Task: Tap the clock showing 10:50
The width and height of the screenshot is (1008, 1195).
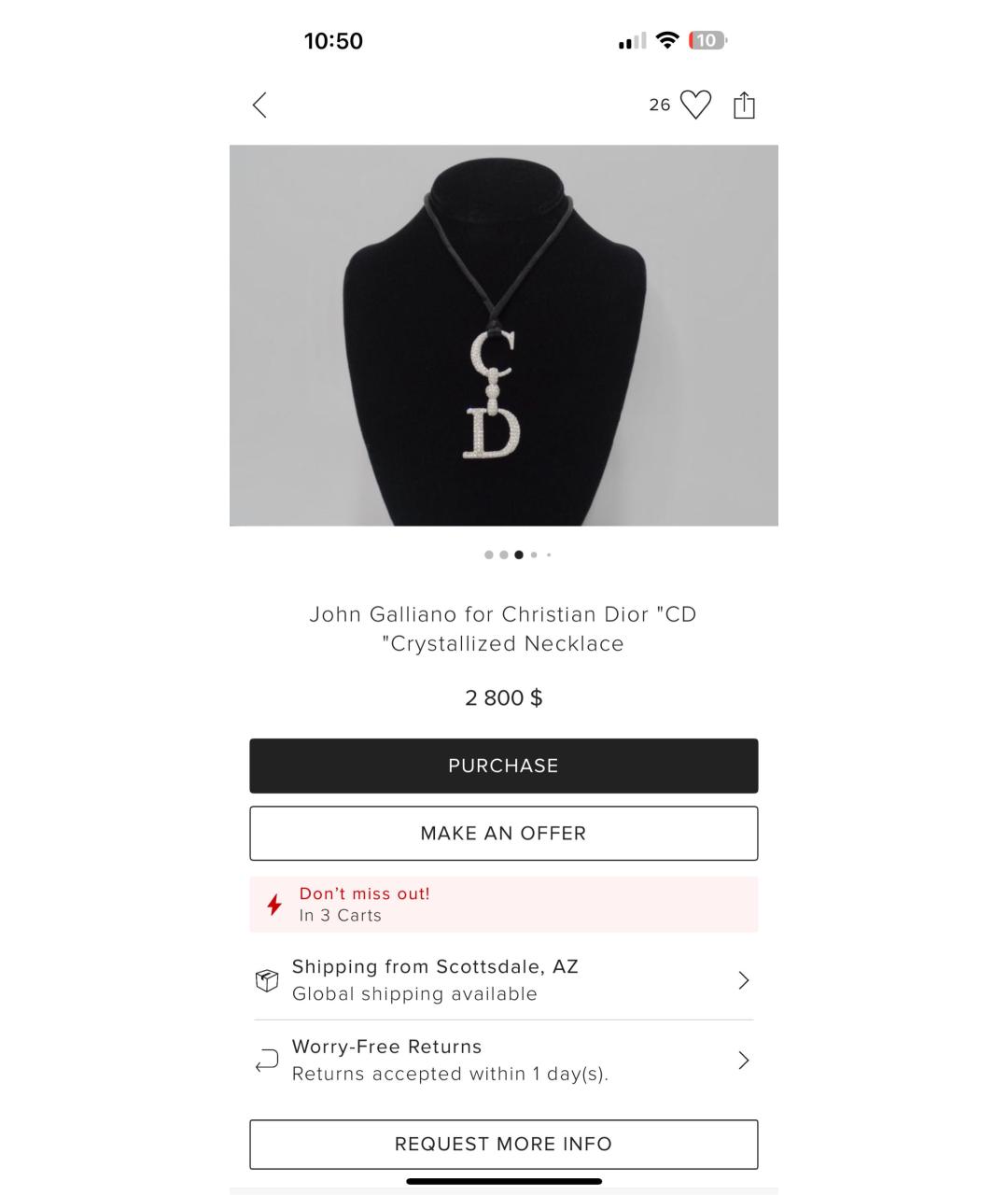Action: tap(333, 40)
